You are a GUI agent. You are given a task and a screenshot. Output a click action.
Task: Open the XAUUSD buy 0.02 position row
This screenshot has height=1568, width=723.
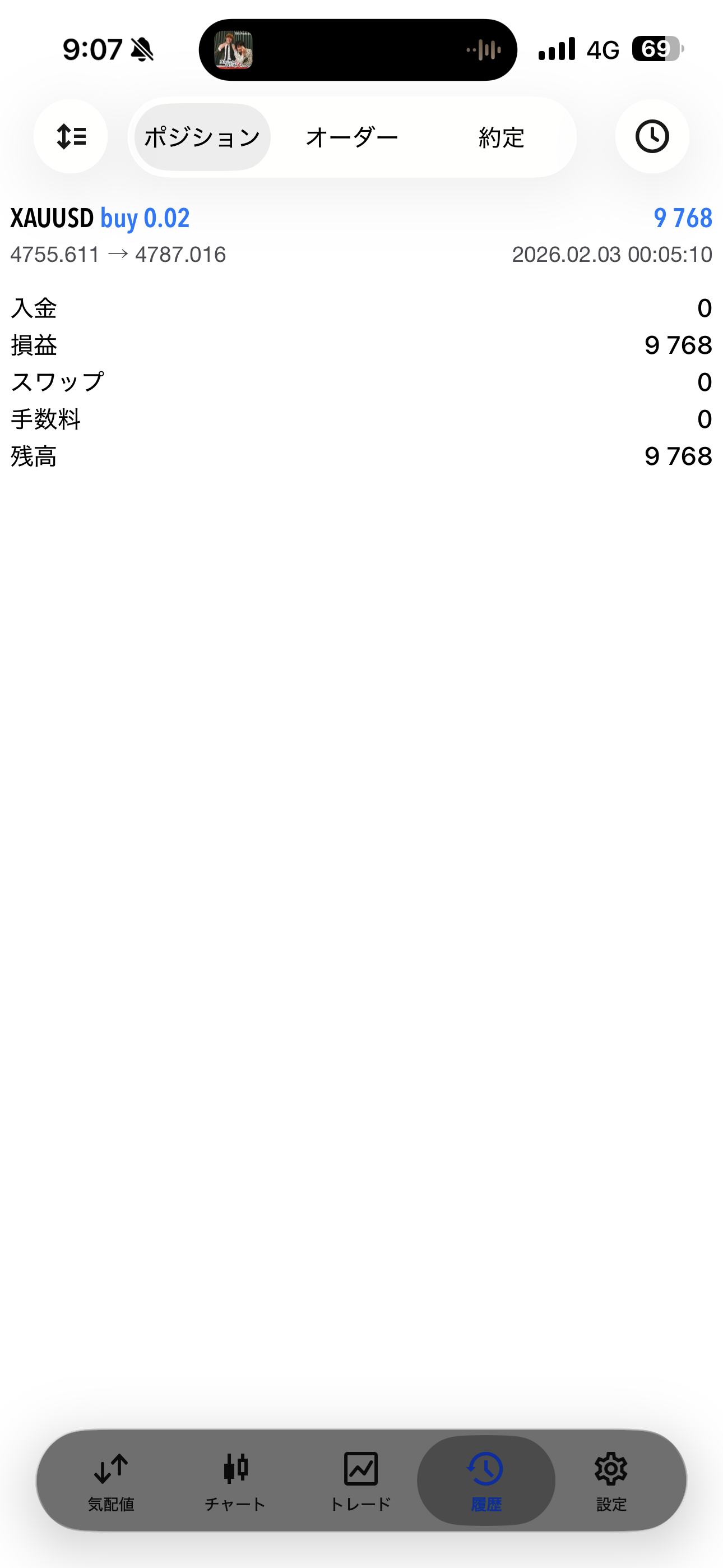click(361, 235)
